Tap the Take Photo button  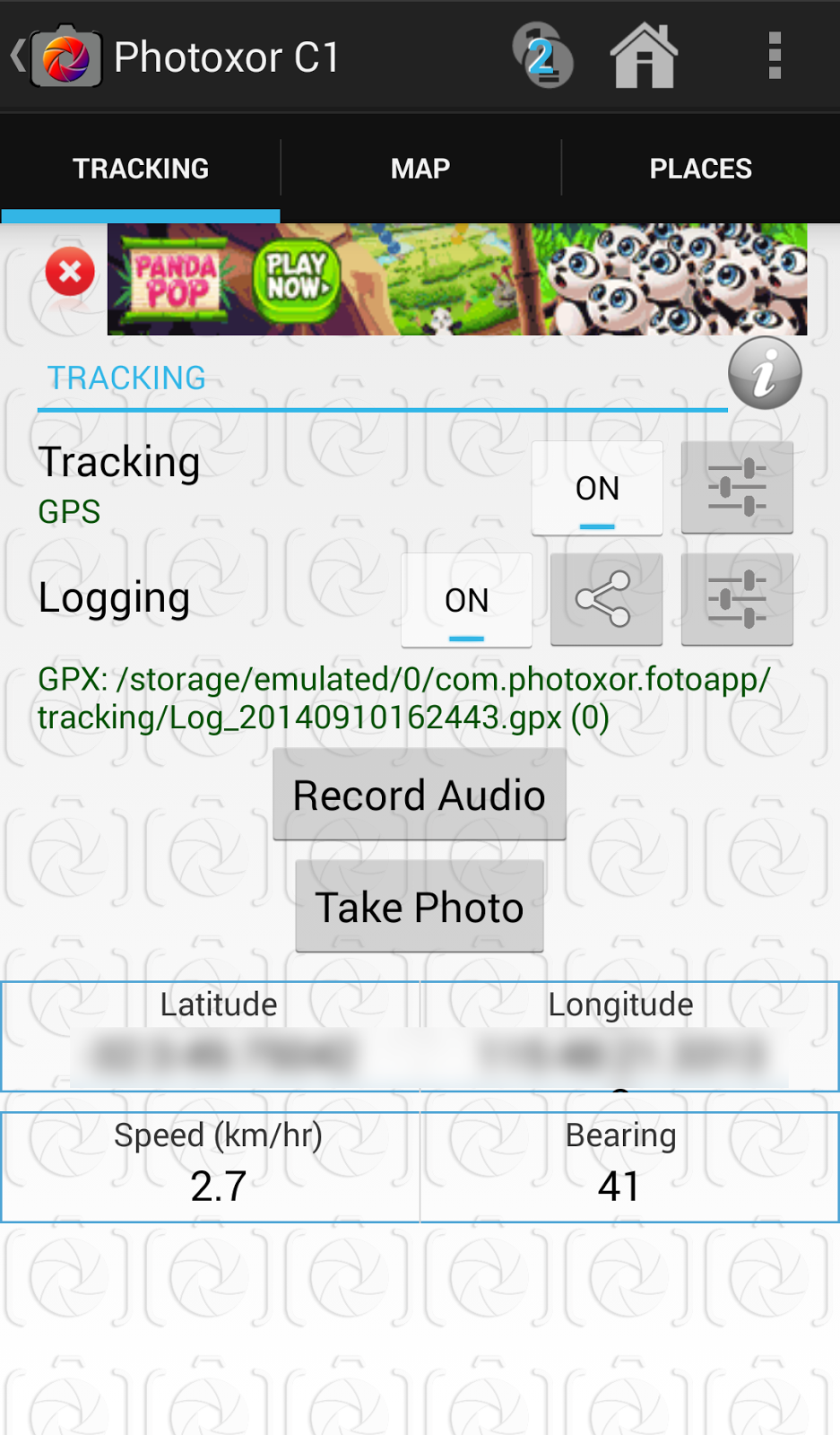420,907
